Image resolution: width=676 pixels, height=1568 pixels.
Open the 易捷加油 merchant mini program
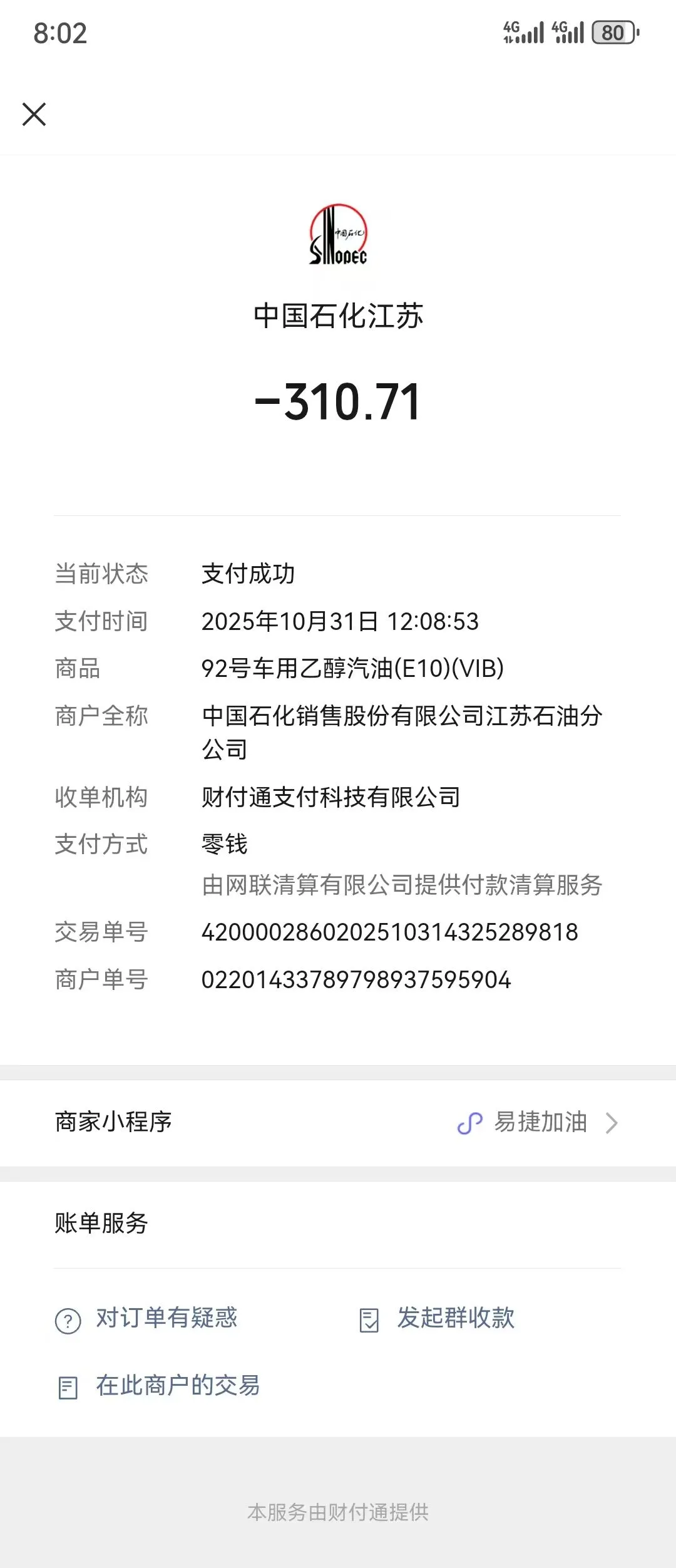538,1123
